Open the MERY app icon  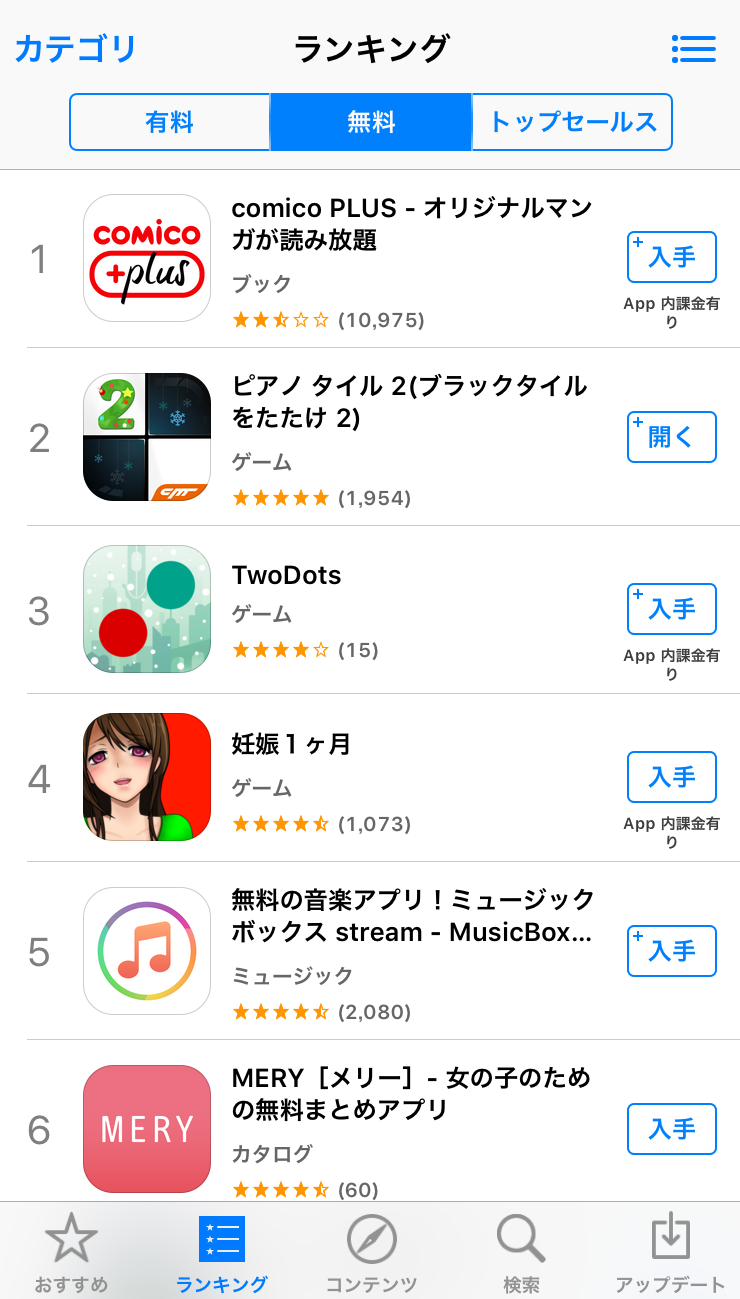[x=147, y=1129]
